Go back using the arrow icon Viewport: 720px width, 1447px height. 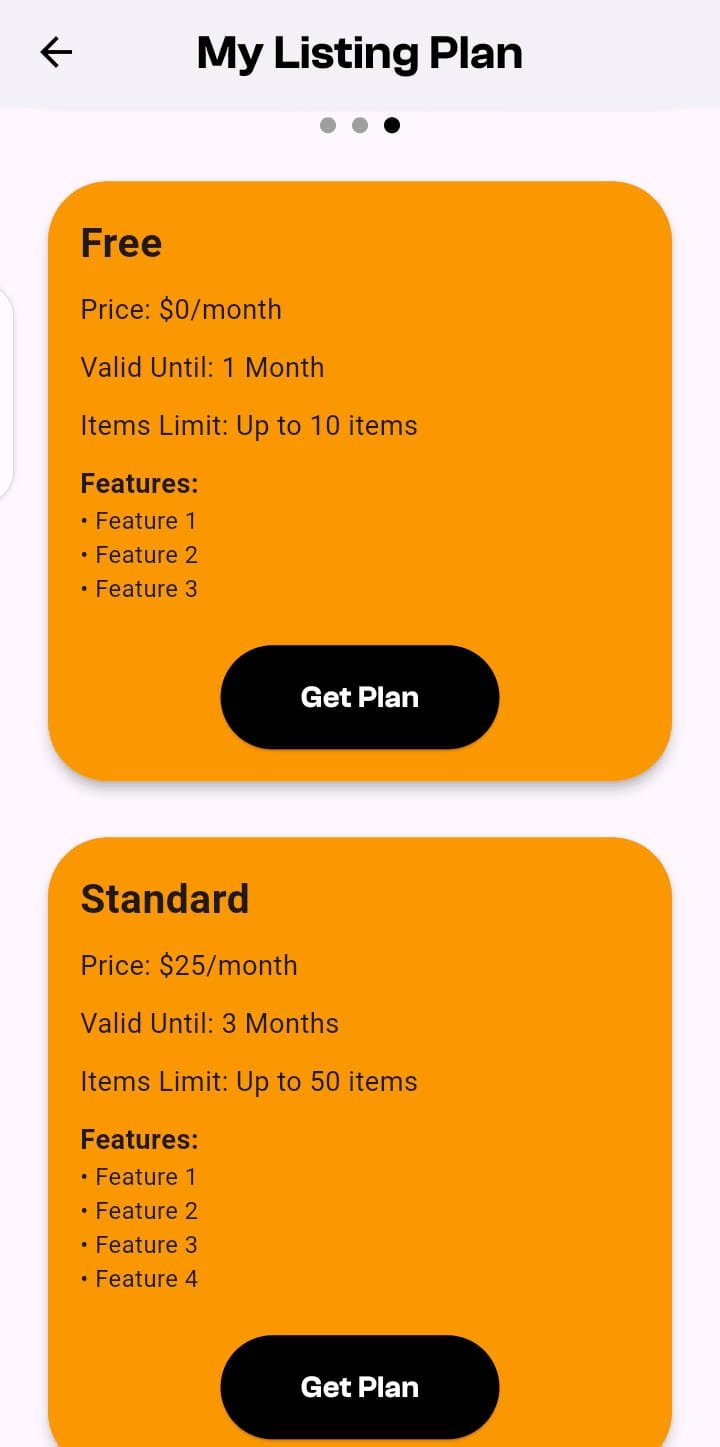coord(56,53)
